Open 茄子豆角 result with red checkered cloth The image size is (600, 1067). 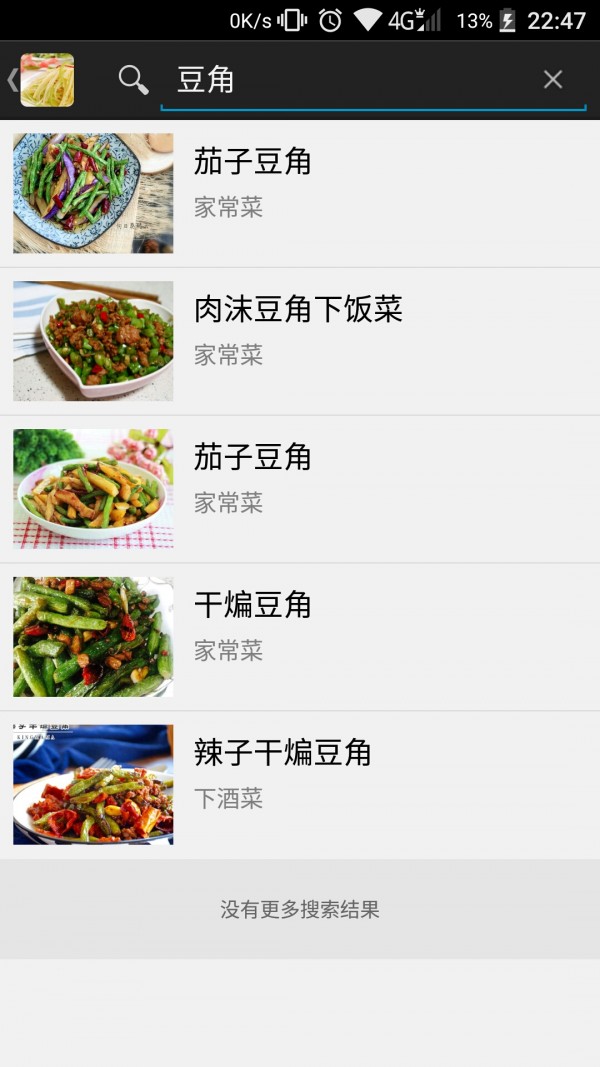pos(298,489)
